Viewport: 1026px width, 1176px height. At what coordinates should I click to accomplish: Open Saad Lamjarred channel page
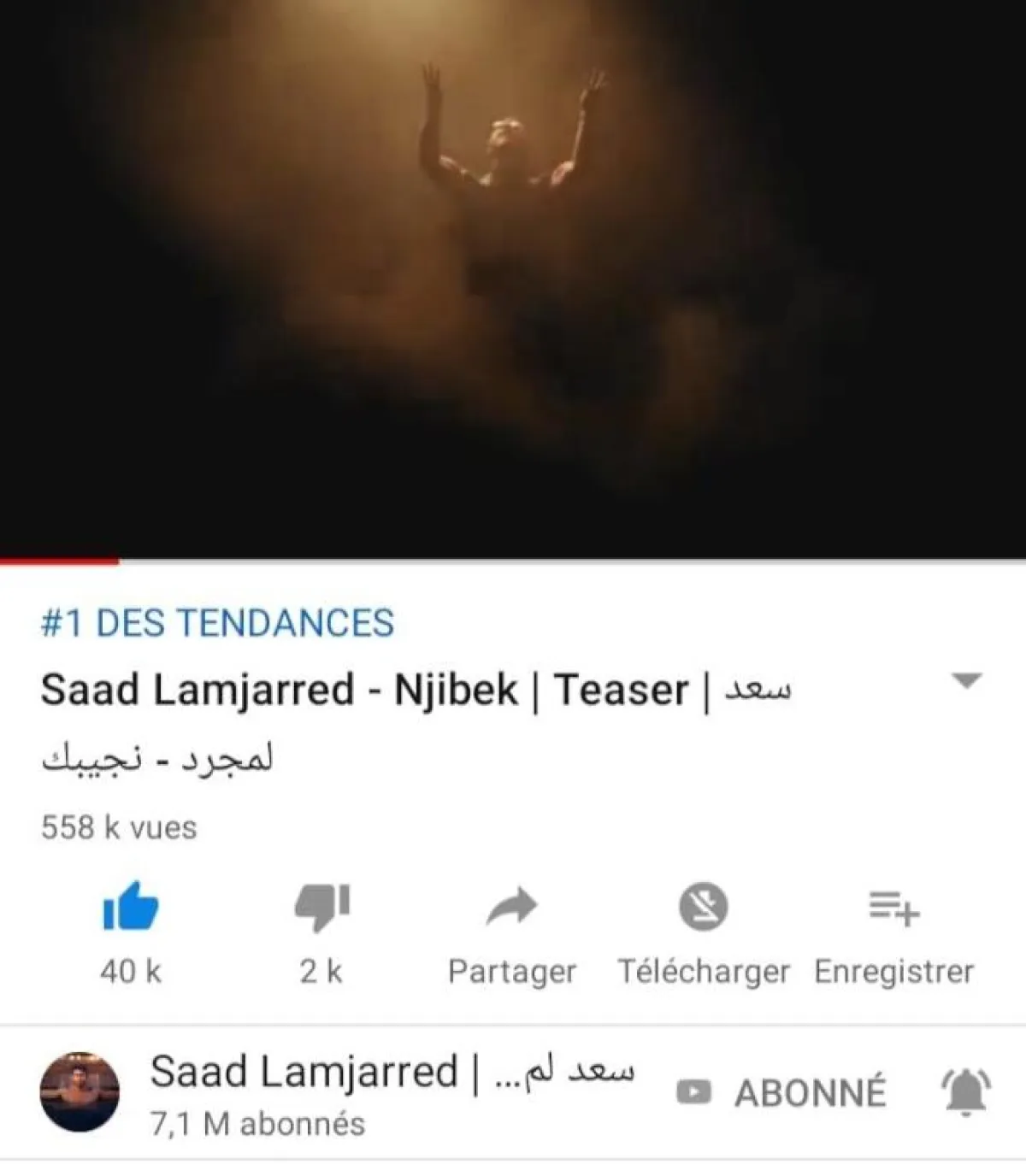(80, 1092)
